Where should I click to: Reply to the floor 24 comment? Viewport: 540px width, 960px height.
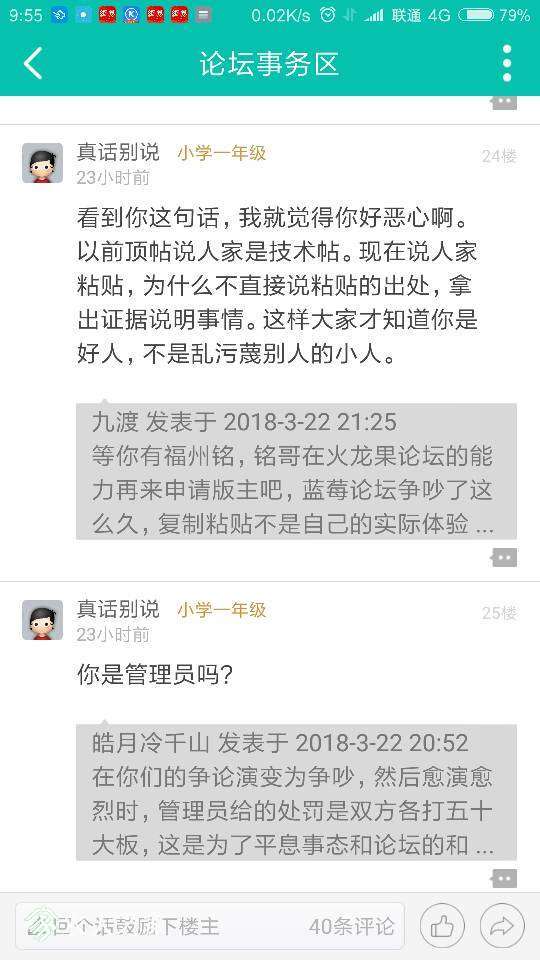[x=504, y=558]
